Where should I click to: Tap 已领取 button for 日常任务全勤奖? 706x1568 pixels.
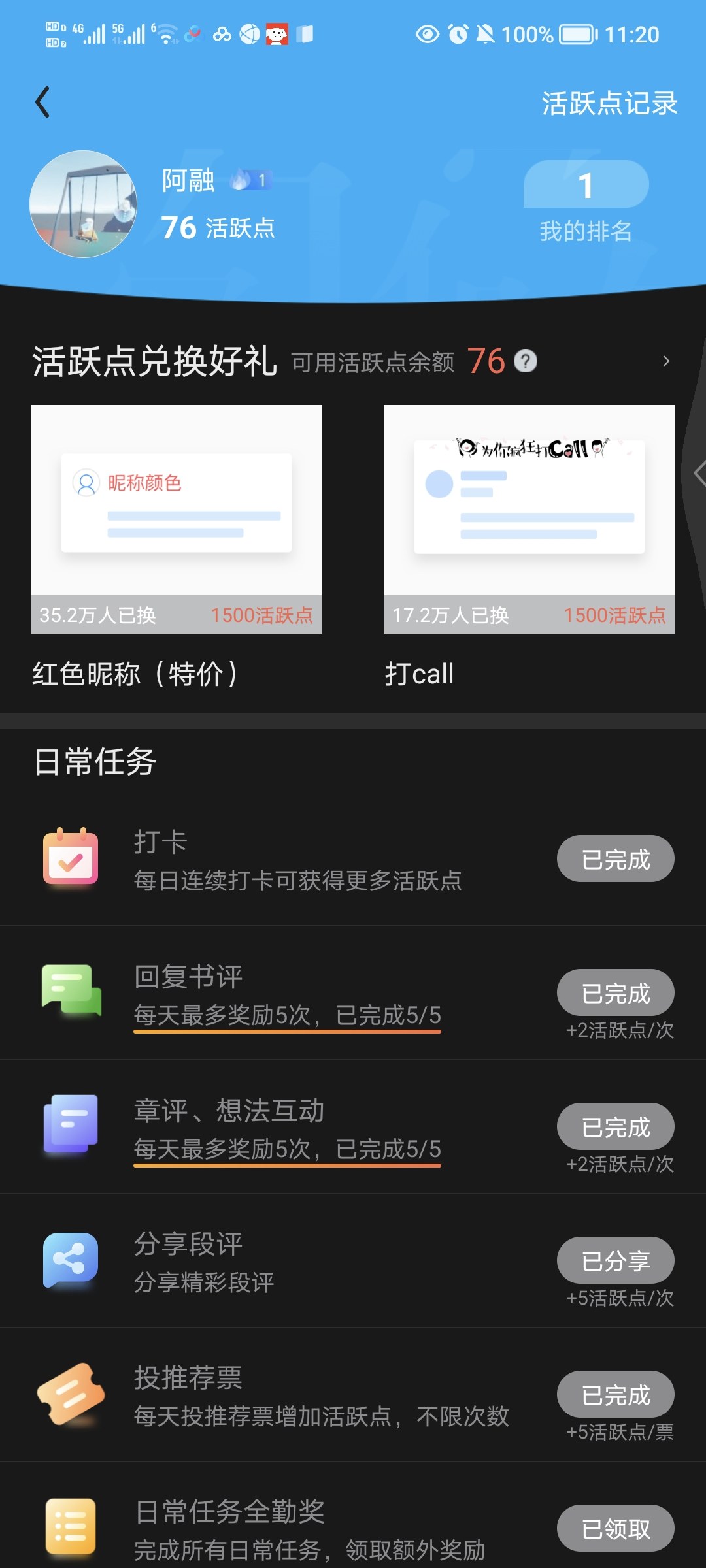pos(615,1528)
